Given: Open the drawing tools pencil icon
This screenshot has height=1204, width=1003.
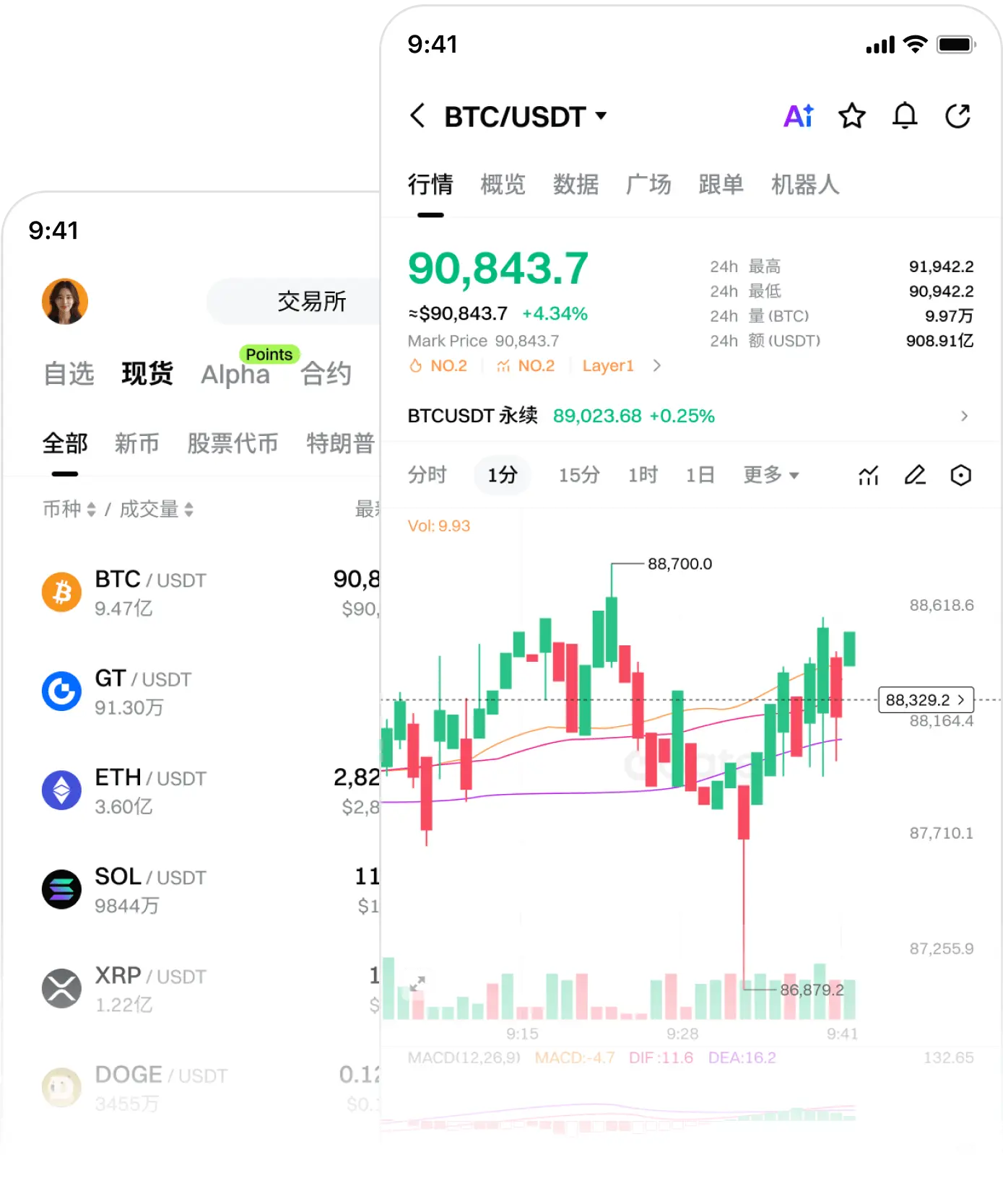Looking at the screenshot, I should [x=915, y=475].
